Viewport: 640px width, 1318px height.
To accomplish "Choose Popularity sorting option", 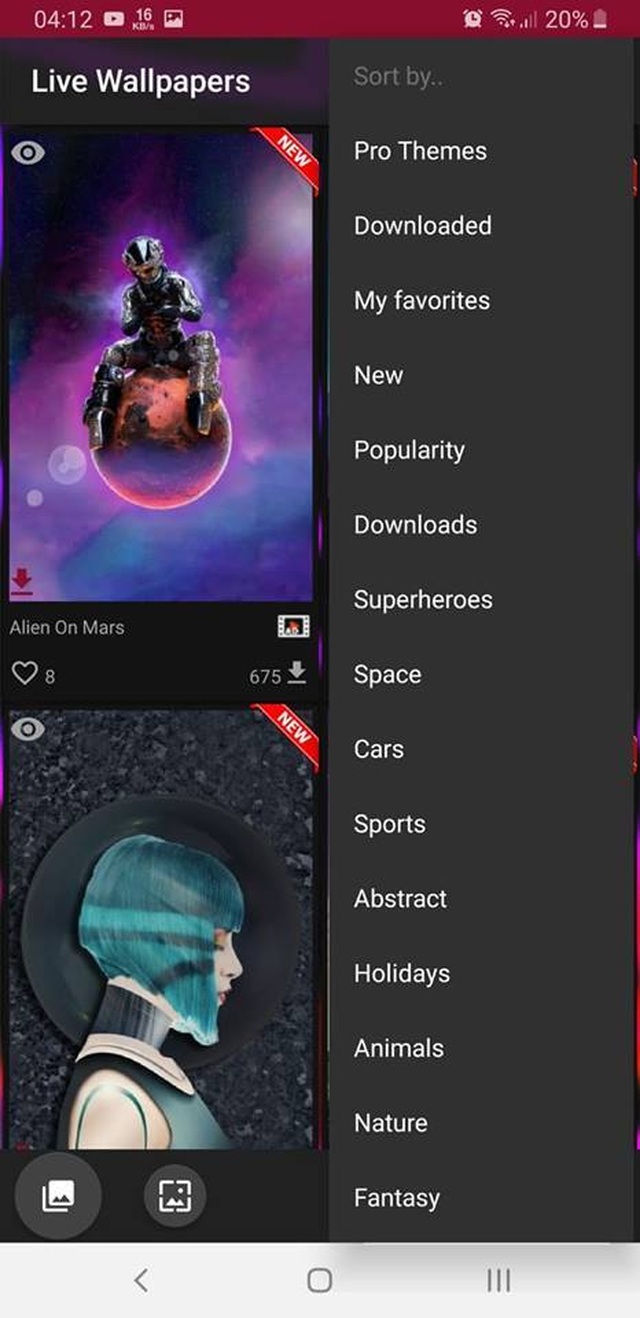I will click(x=409, y=450).
